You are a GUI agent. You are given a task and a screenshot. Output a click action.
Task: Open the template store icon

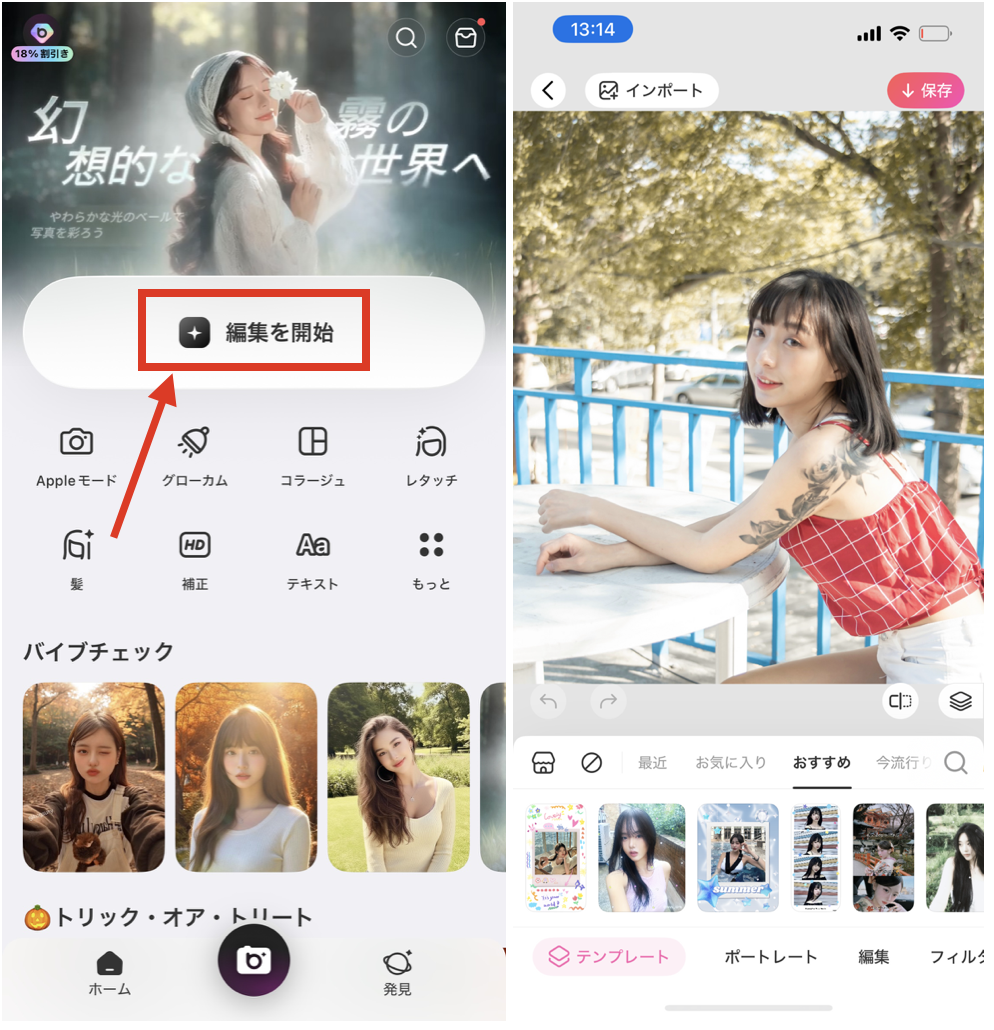tap(543, 762)
